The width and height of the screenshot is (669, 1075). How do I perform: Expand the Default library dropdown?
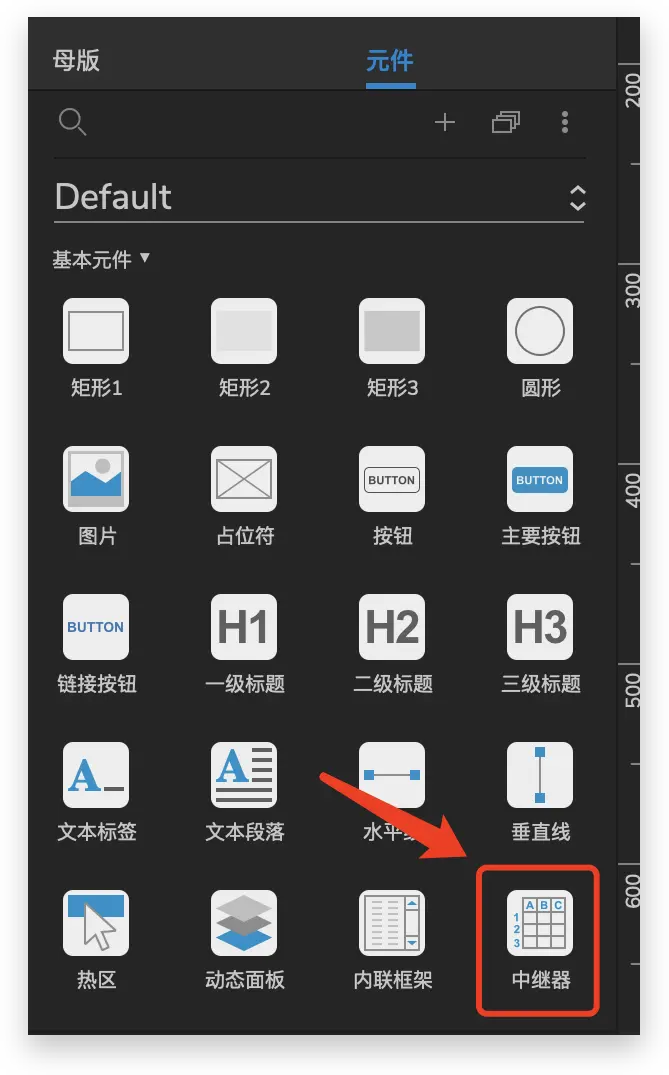click(577, 197)
